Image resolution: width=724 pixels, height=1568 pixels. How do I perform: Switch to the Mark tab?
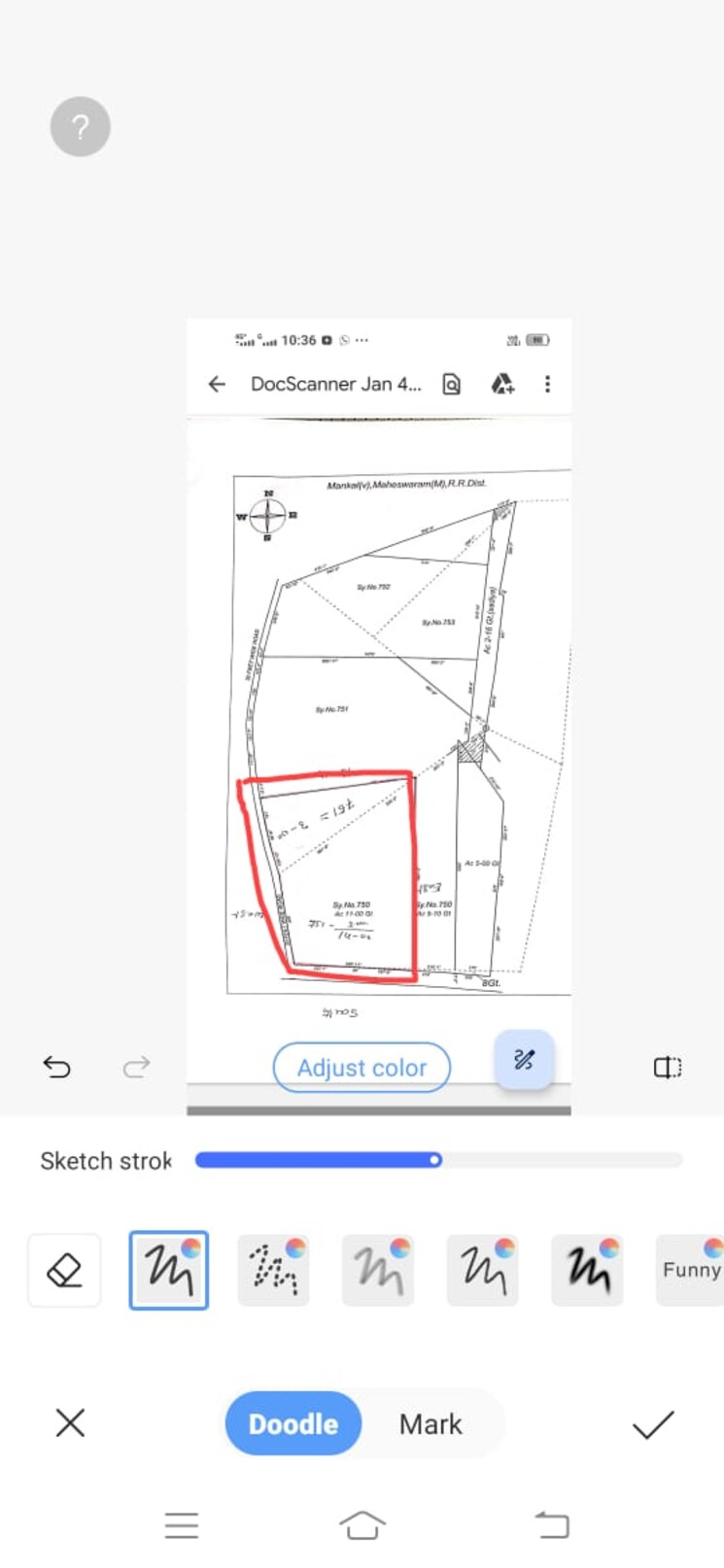tap(431, 1423)
